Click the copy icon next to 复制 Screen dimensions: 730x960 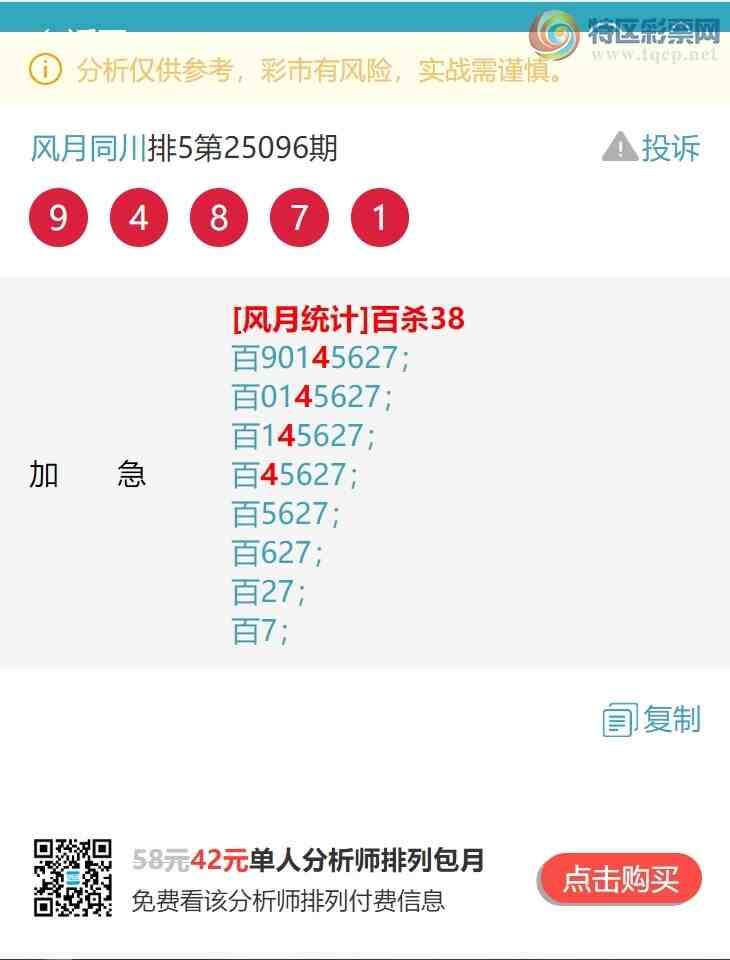(x=620, y=717)
